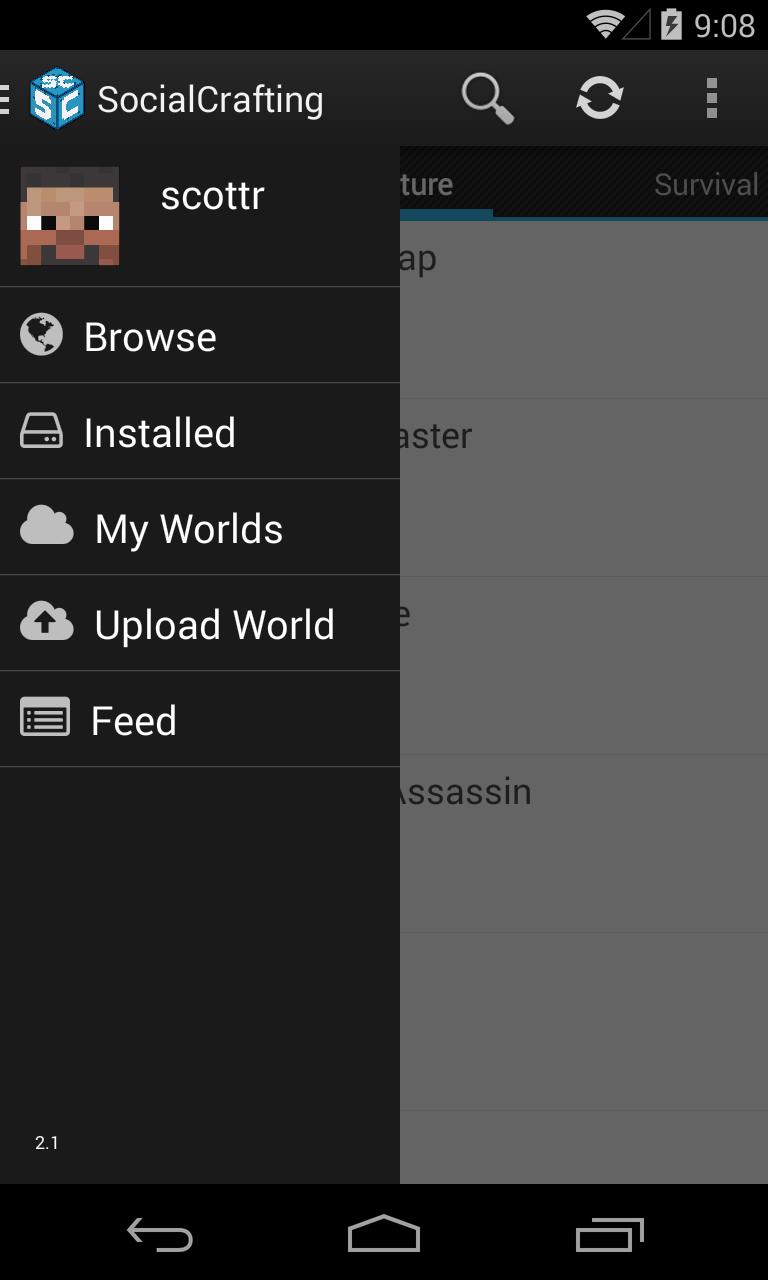Open the search magnifier in the app bar
Image resolution: width=768 pixels, height=1280 pixels.
pos(487,99)
